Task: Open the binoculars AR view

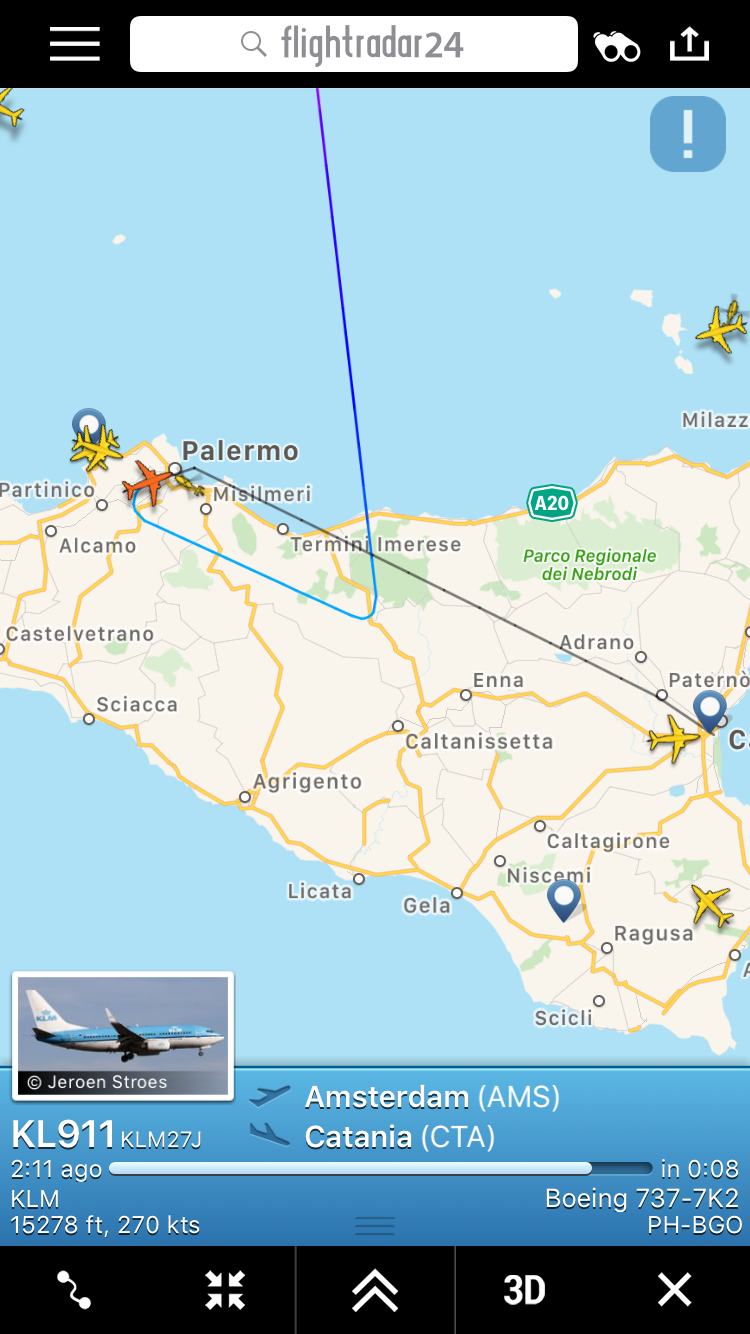Action: coord(617,46)
